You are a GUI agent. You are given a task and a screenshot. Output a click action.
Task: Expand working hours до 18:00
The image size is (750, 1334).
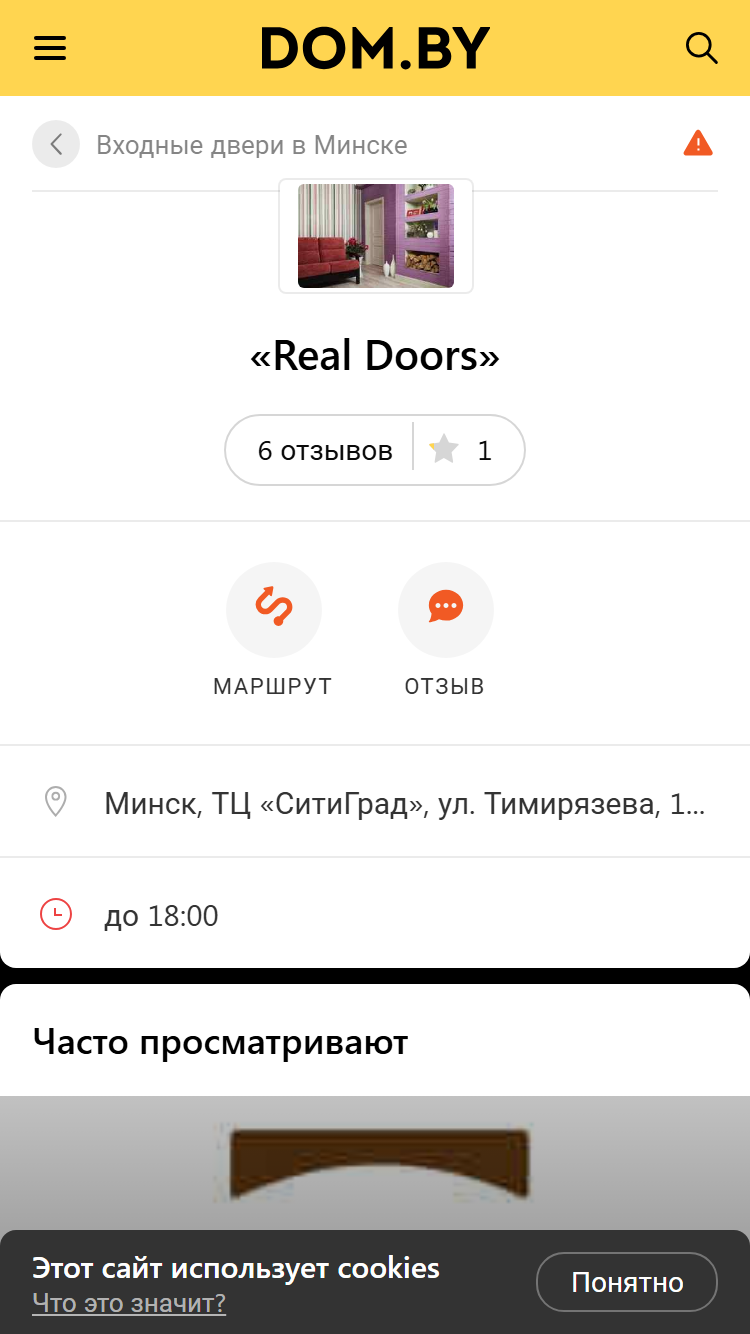click(375, 914)
